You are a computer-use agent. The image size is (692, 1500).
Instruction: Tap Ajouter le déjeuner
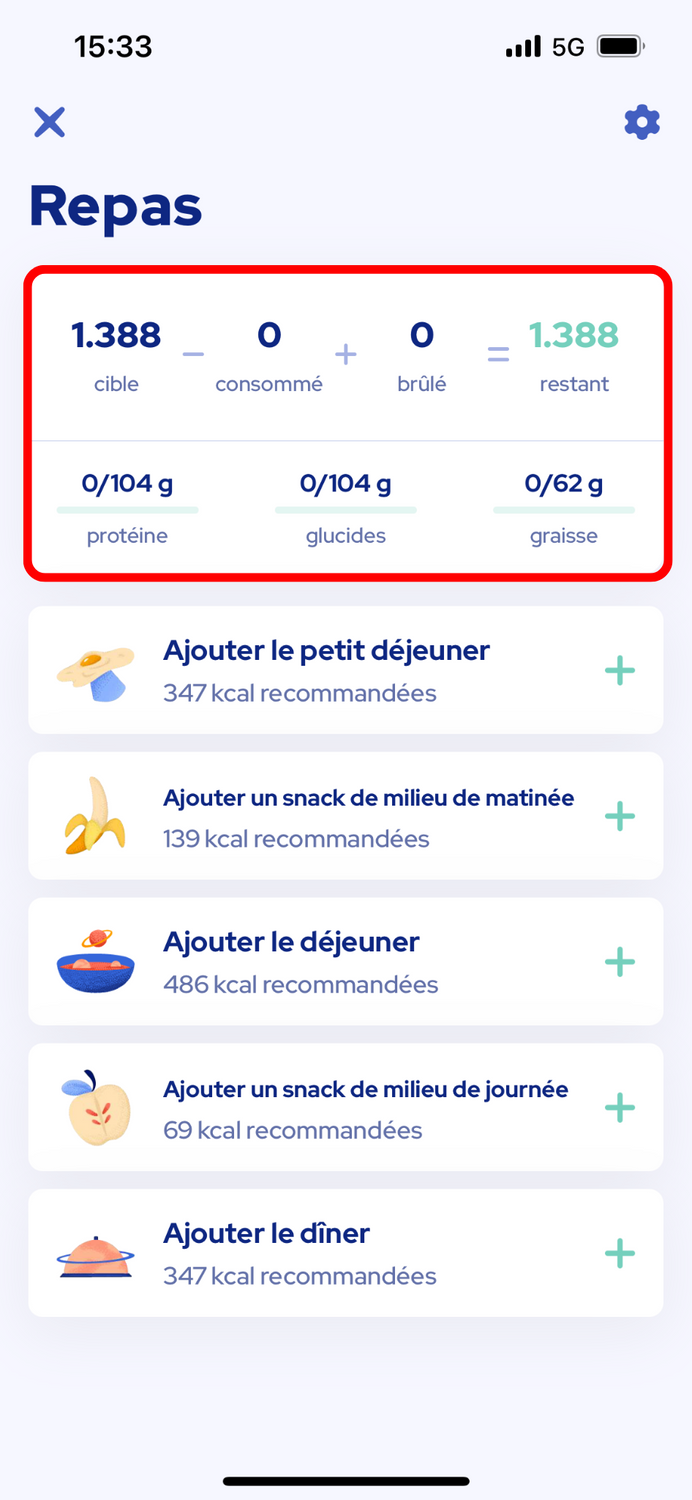[x=346, y=962]
